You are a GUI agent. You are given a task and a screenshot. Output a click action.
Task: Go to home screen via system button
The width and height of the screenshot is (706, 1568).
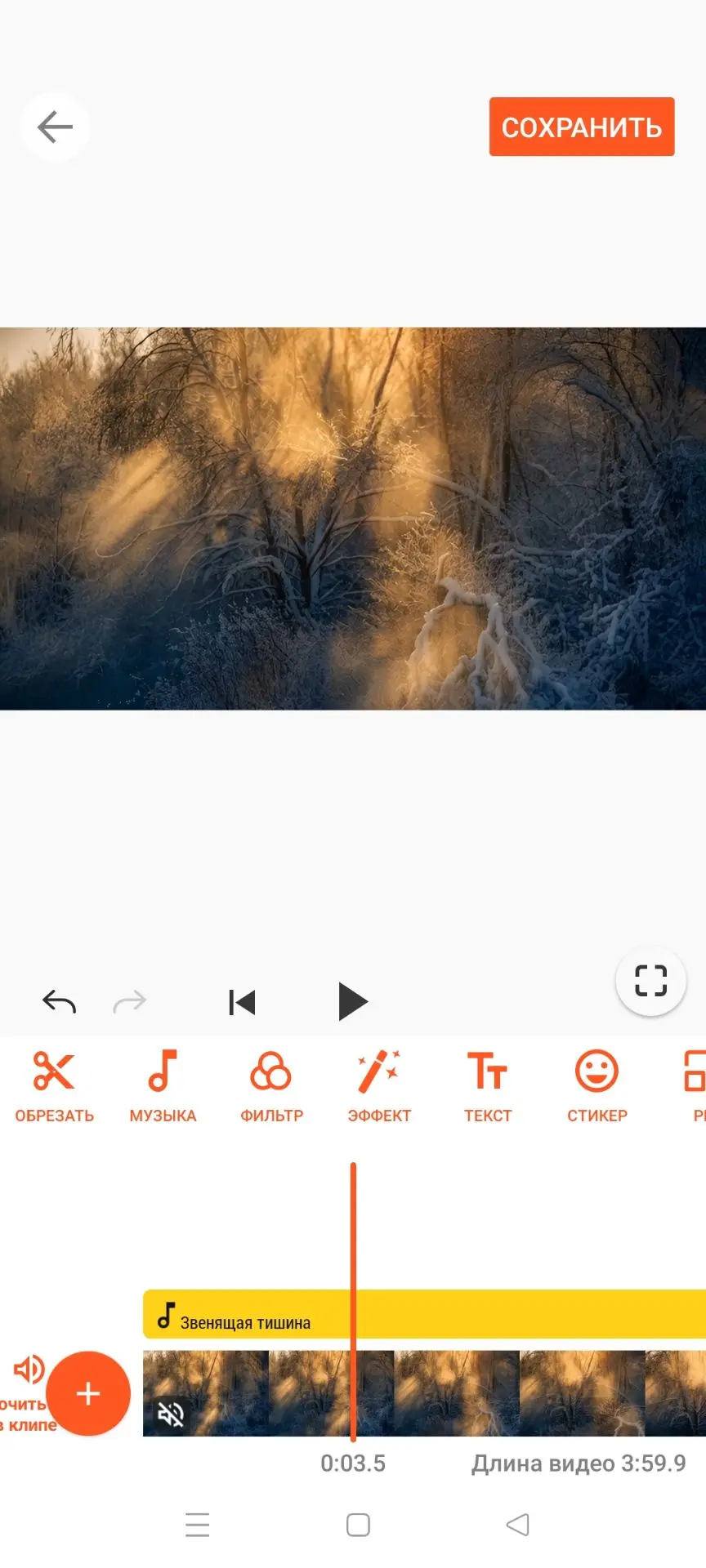pyautogui.click(x=358, y=1525)
